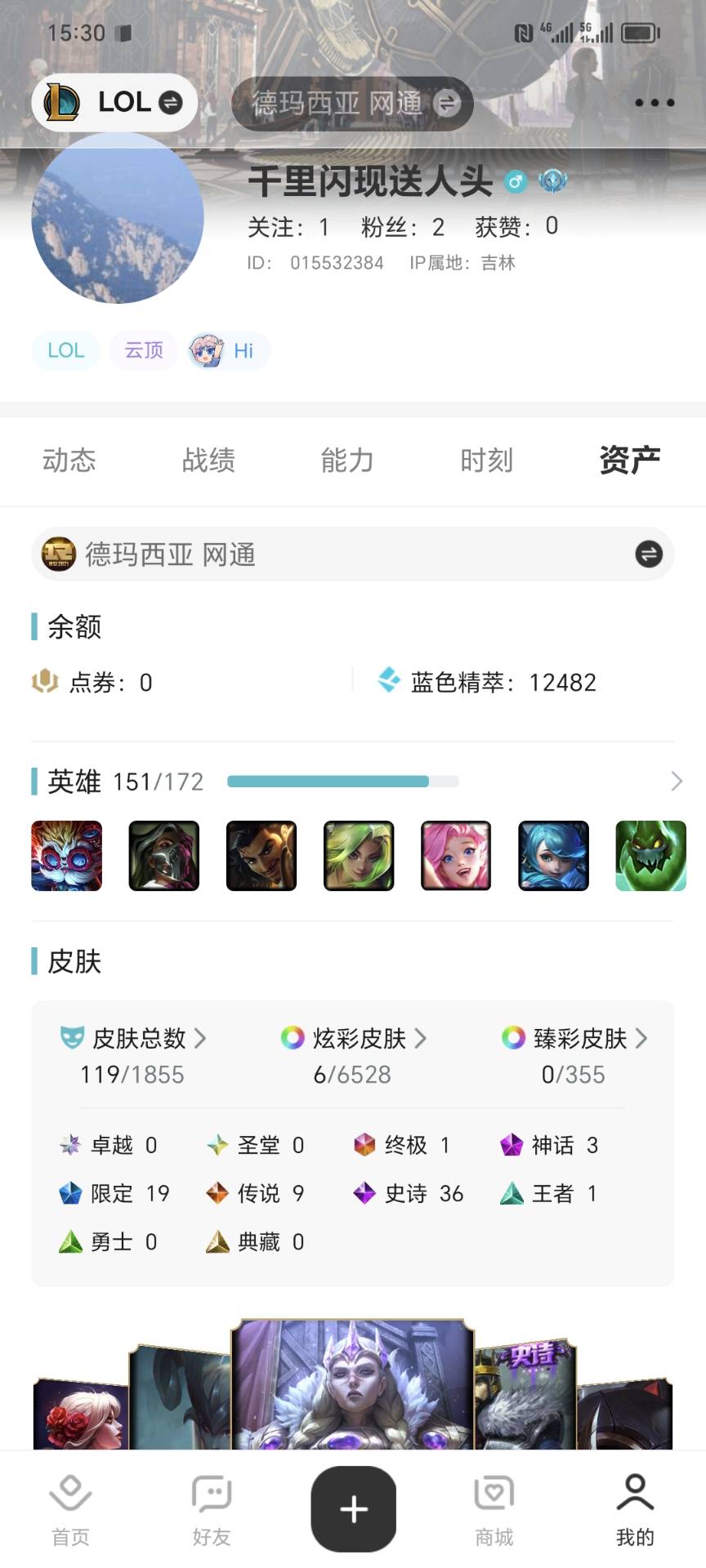Go to 首页 home tab
This screenshot has height=1568, width=706.
pos(70,1509)
